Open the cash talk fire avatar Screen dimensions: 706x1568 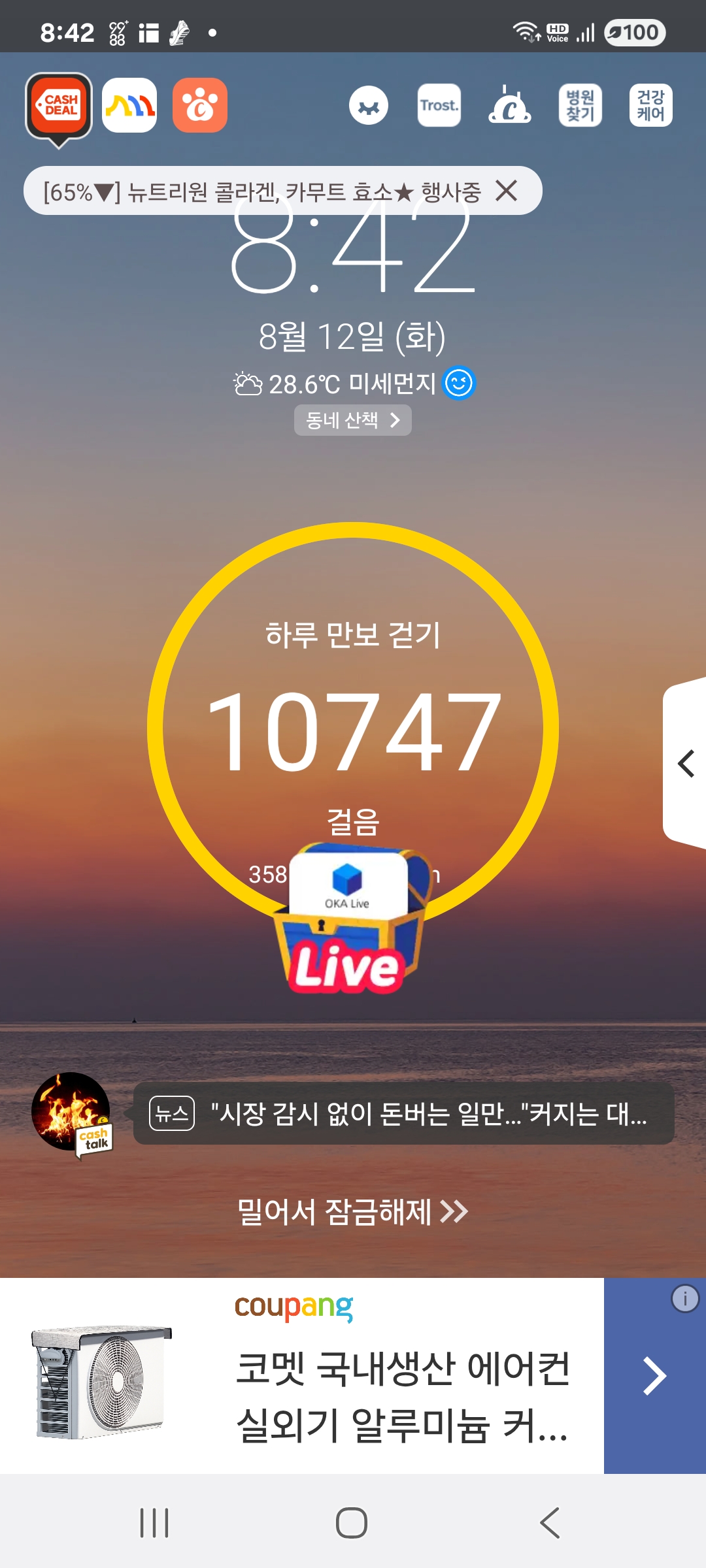pos(72,1112)
